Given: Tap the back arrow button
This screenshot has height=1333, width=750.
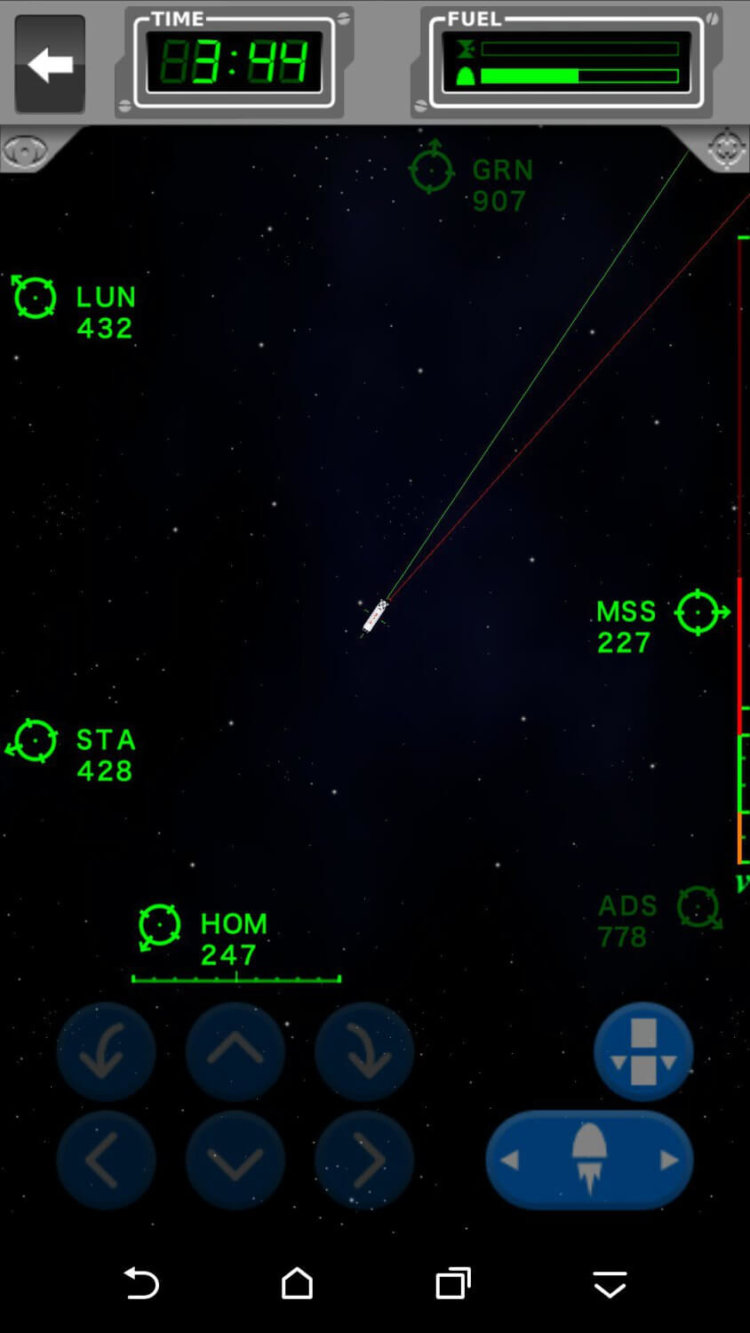Looking at the screenshot, I should [x=50, y=65].
